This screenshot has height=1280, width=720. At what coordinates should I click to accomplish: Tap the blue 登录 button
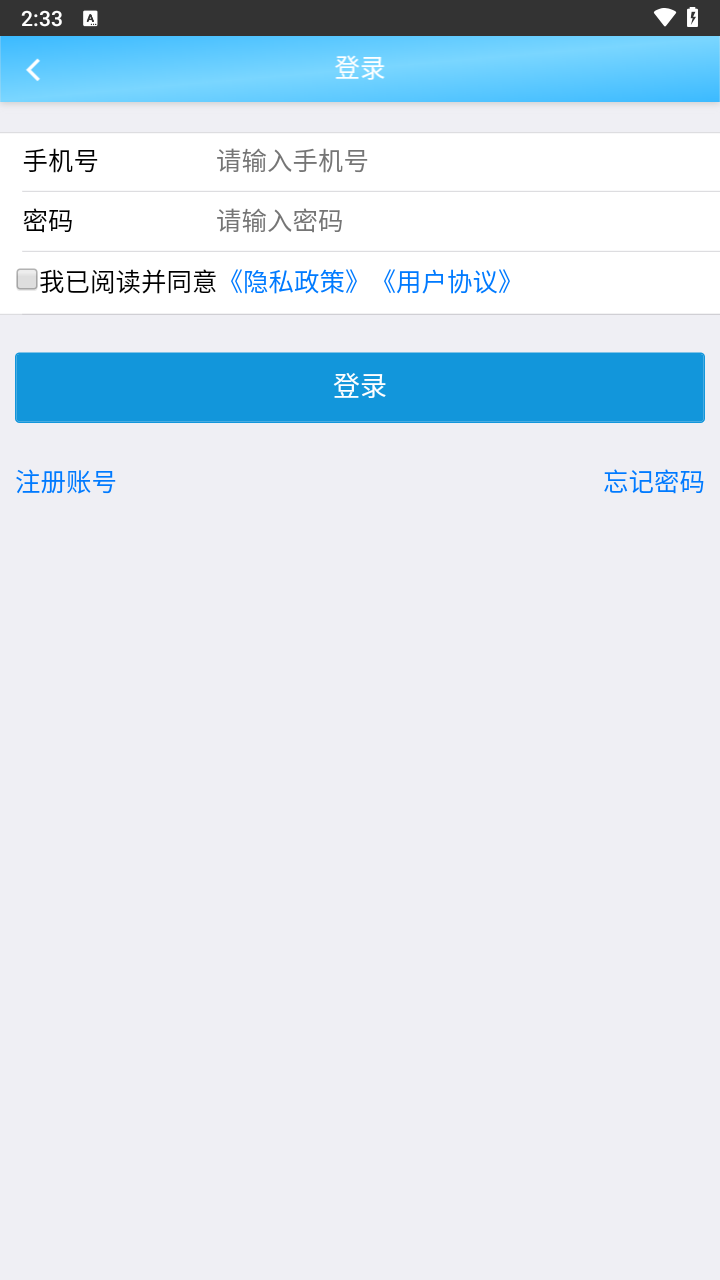coord(360,387)
